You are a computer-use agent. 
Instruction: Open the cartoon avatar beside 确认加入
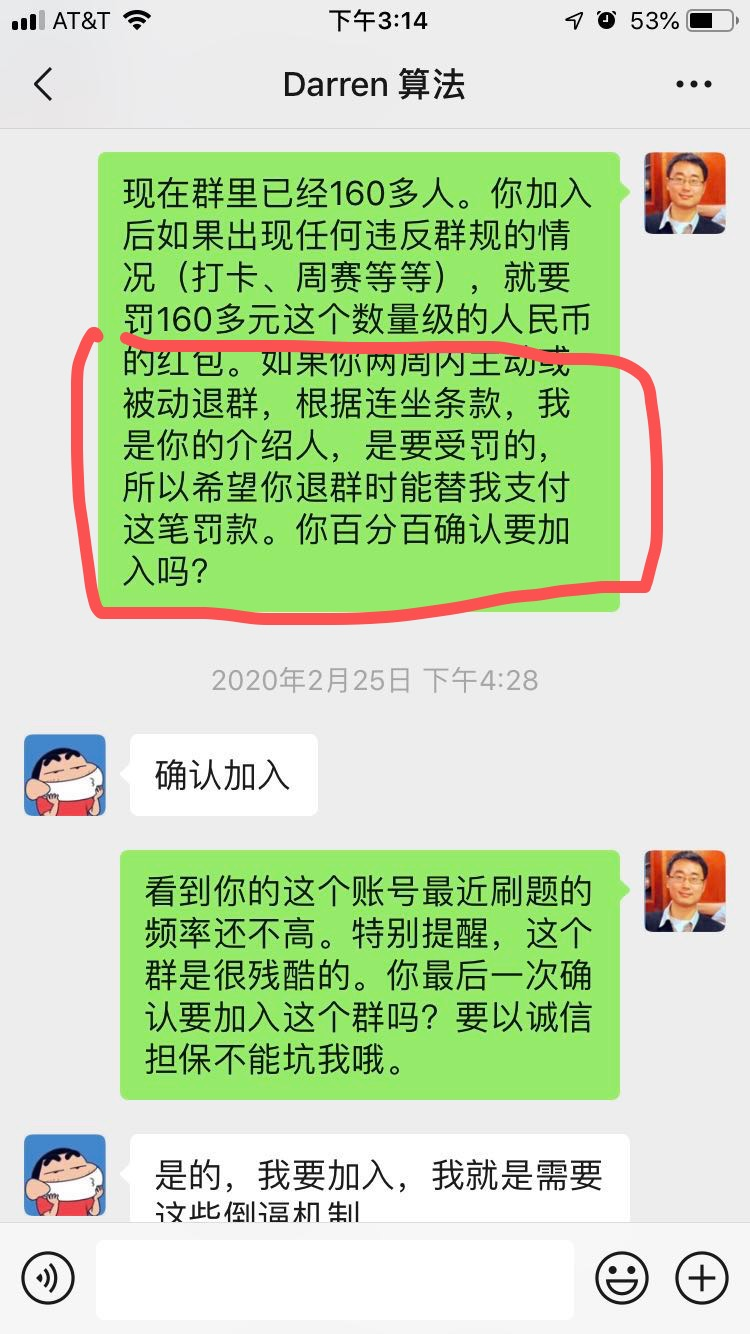tap(65, 775)
